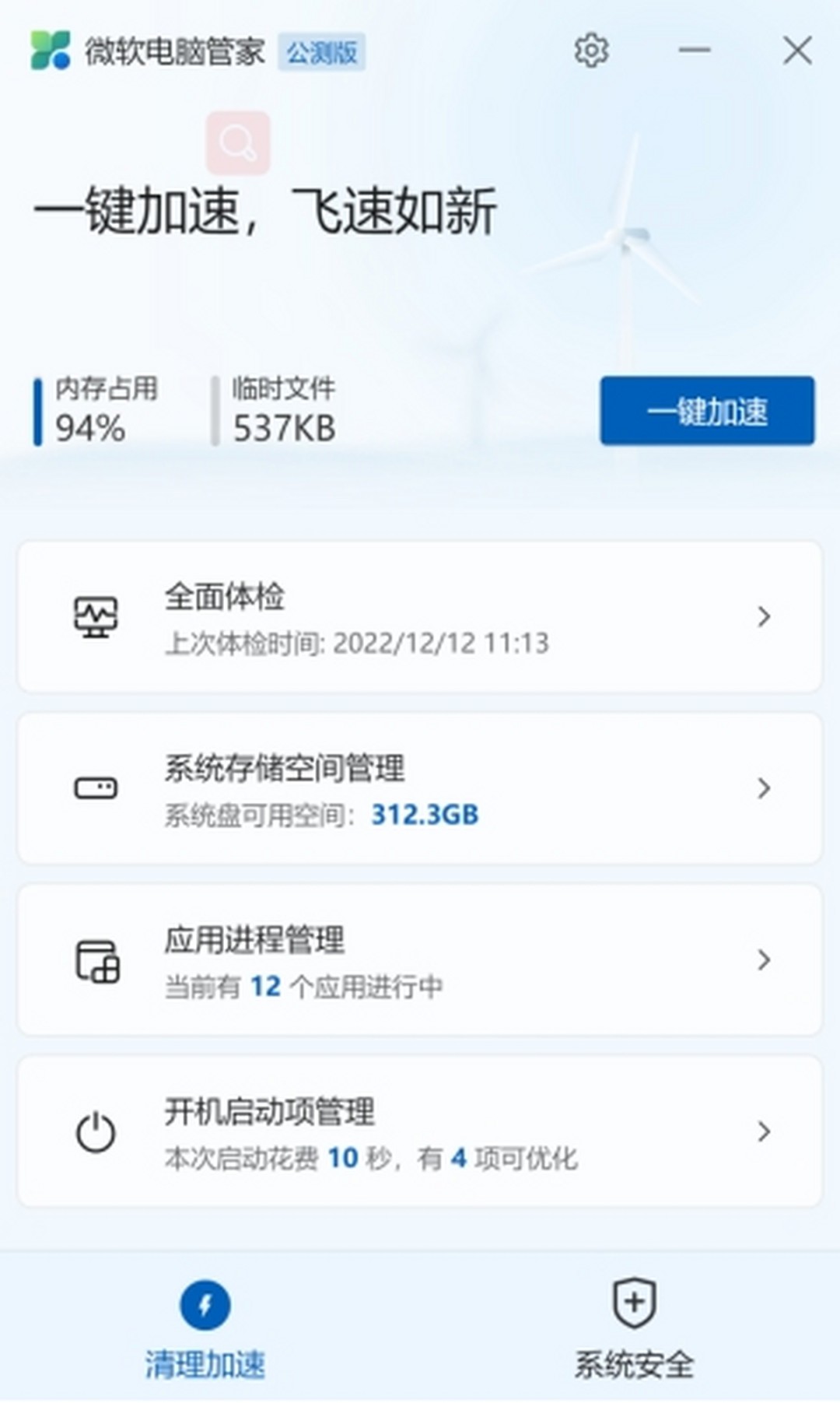Click the 清理加速 lightning bolt icon
The image size is (840, 1403).
(205, 1303)
